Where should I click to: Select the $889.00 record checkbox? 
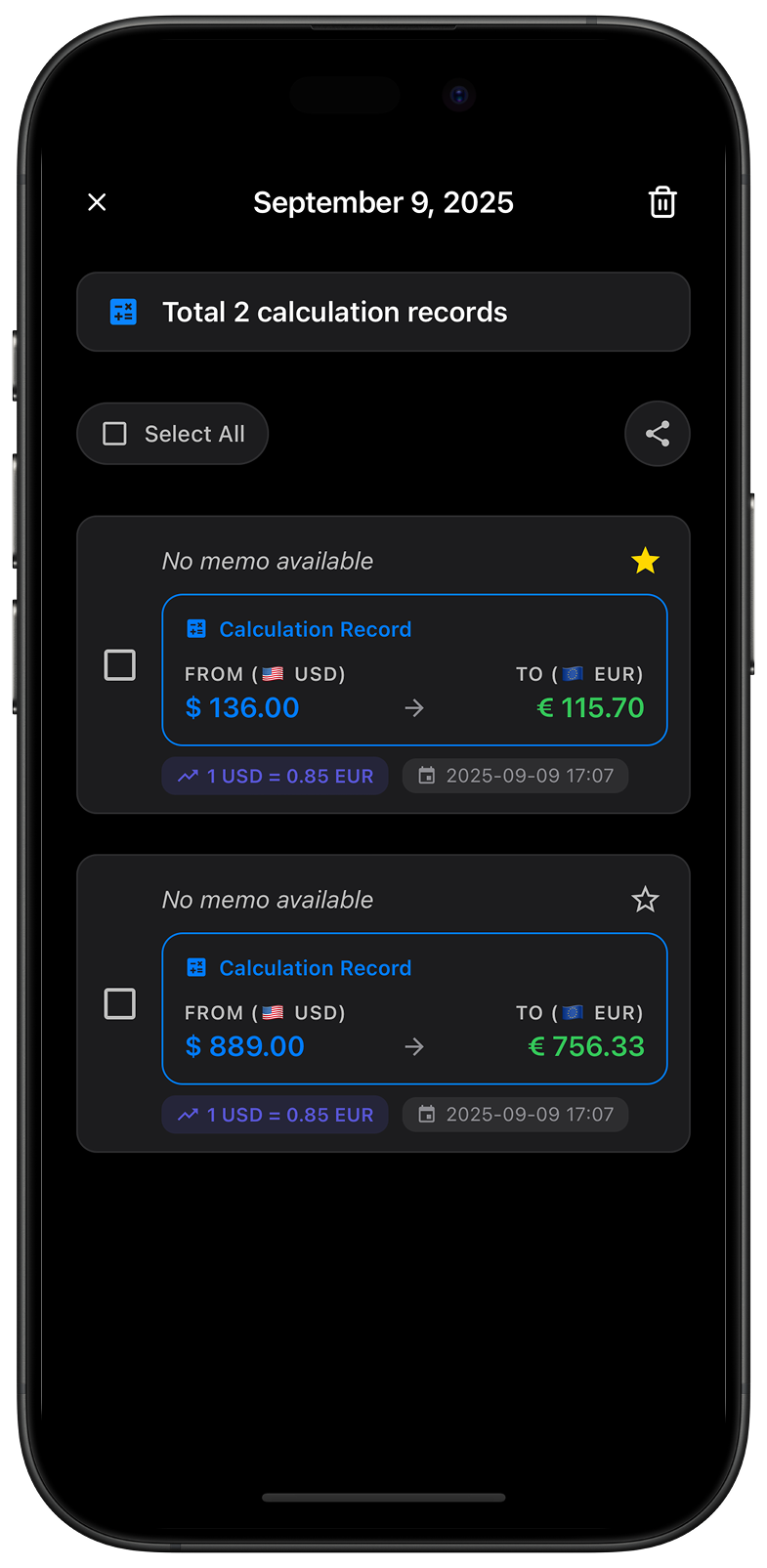click(x=120, y=1003)
